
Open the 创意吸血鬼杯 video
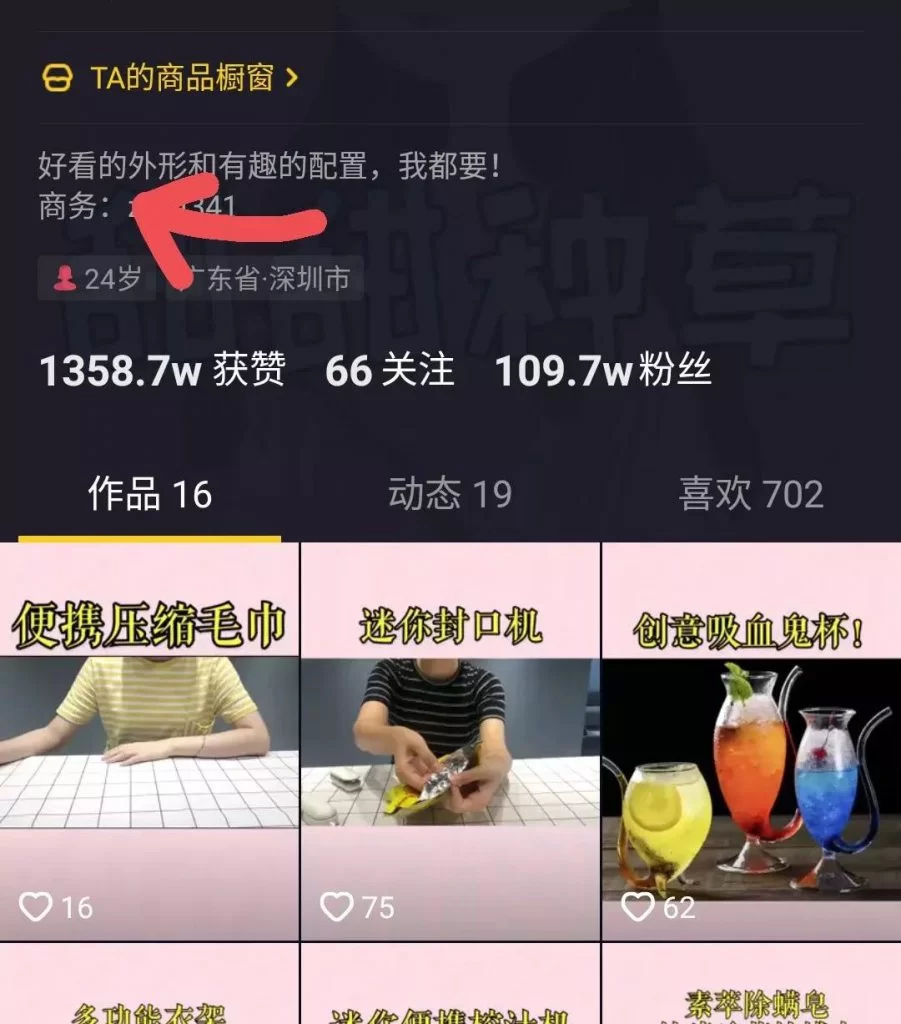pyautogui.click(x=750, y=742)
